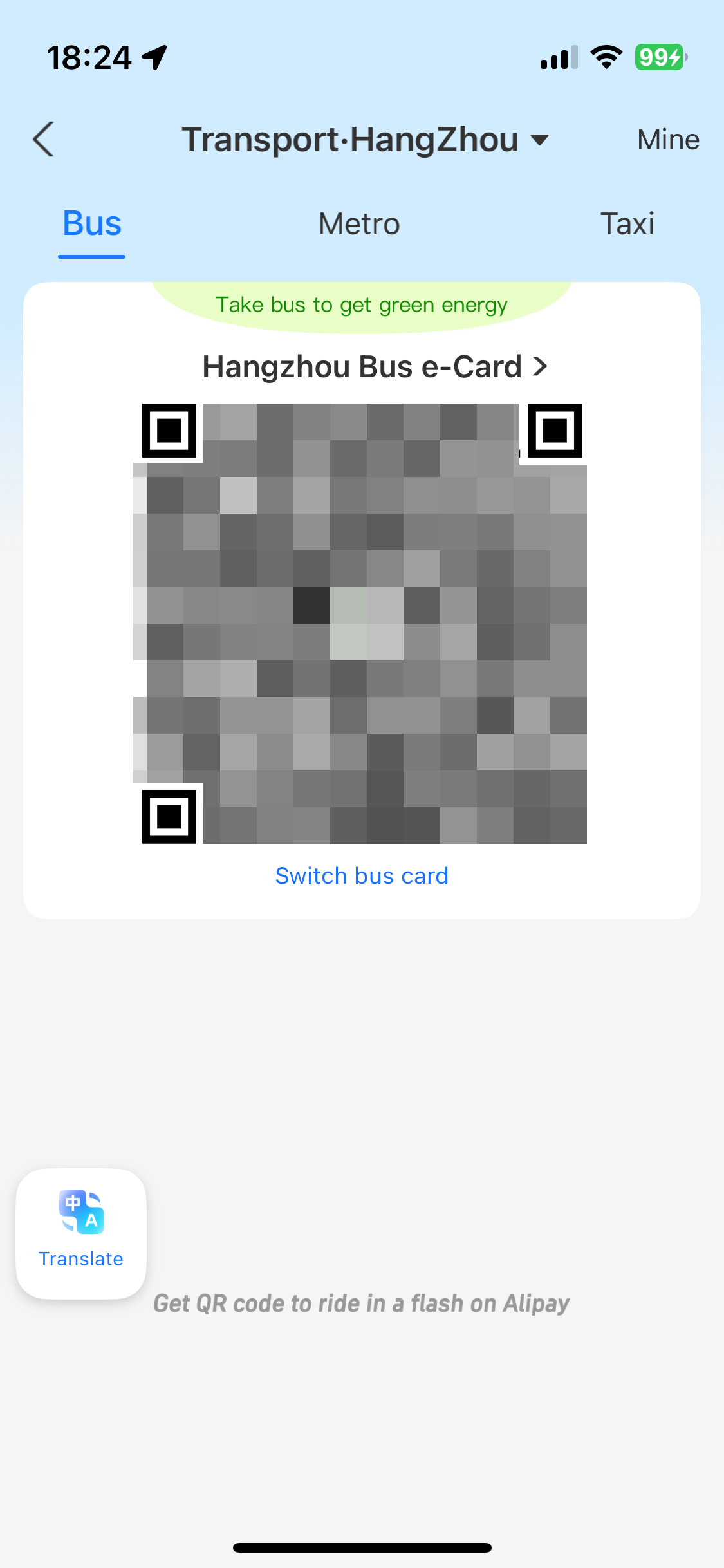Open the floating Translate button

tap(81, 1233)
